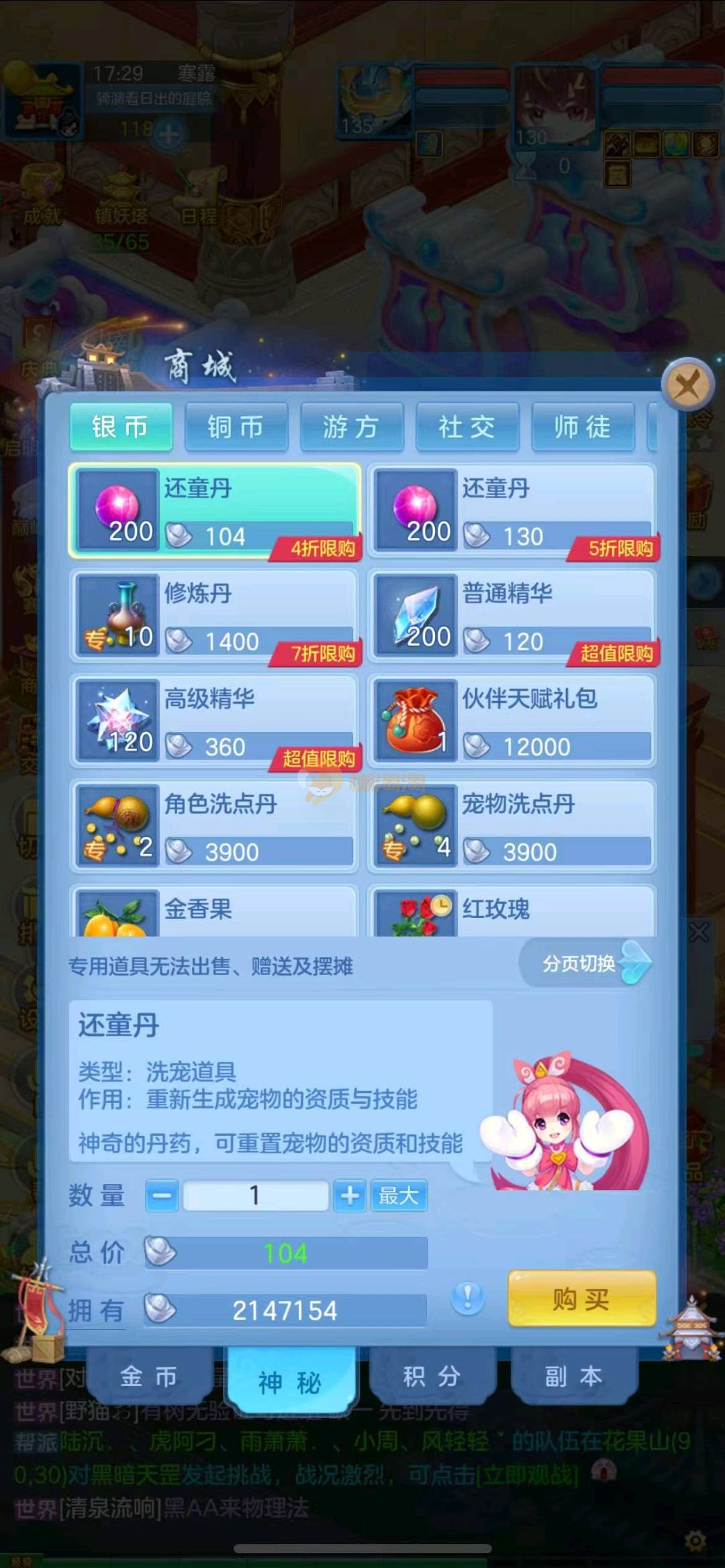Image resolution: width=725 pixels, height=1568 pixels.
Task: Increase quantity with the plus button
Action: [349, 1195]
